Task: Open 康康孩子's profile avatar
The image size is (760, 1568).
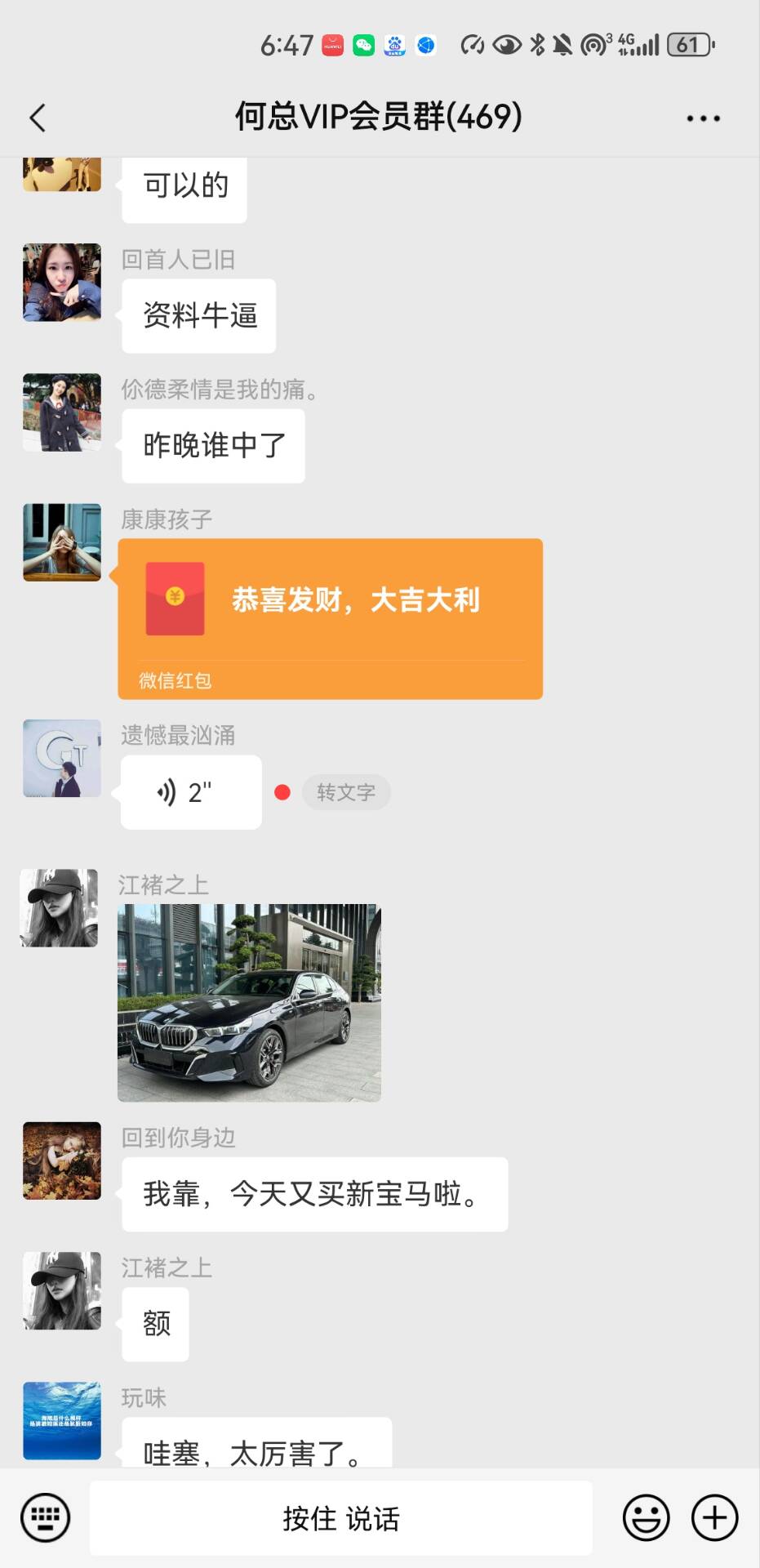Action: 62,542
